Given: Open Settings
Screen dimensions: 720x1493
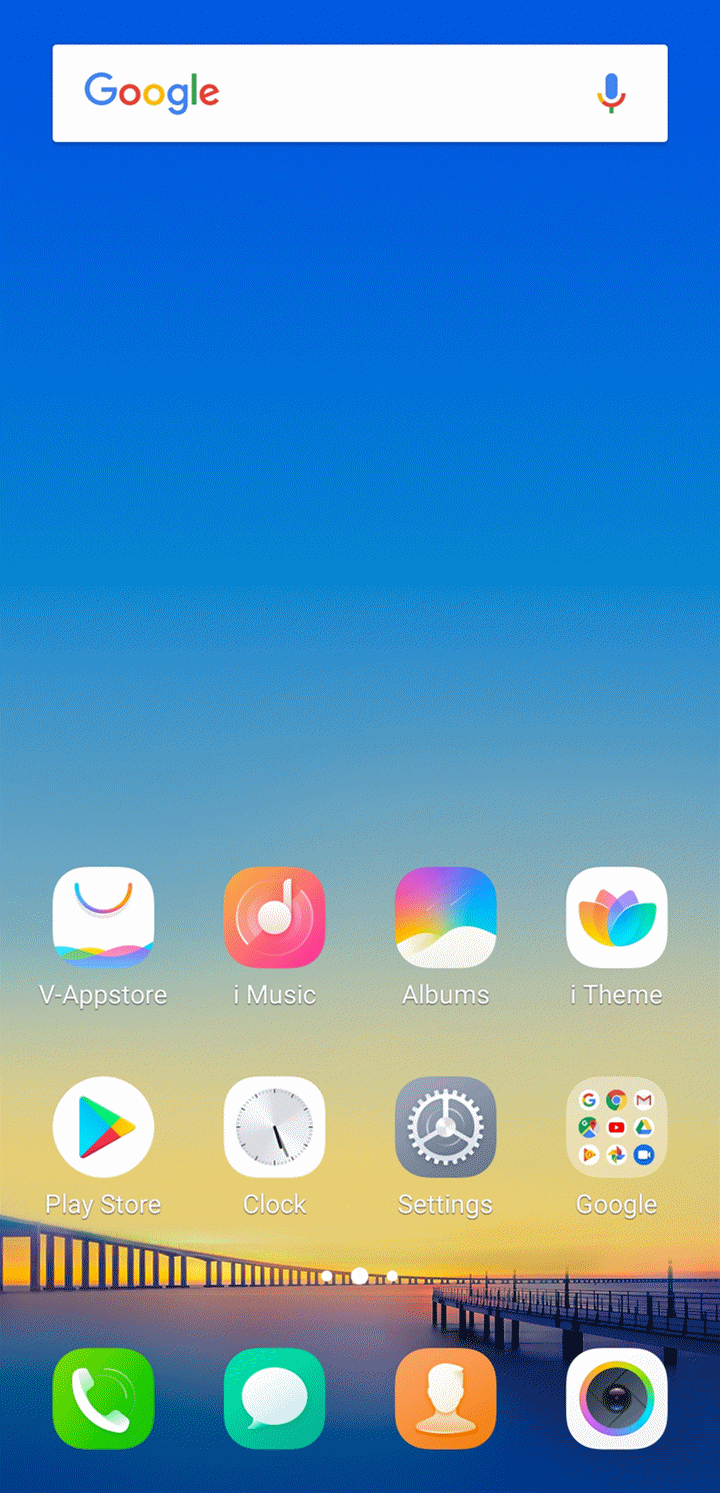Looking at the screenshot, I should click(x=446, y=1127).
